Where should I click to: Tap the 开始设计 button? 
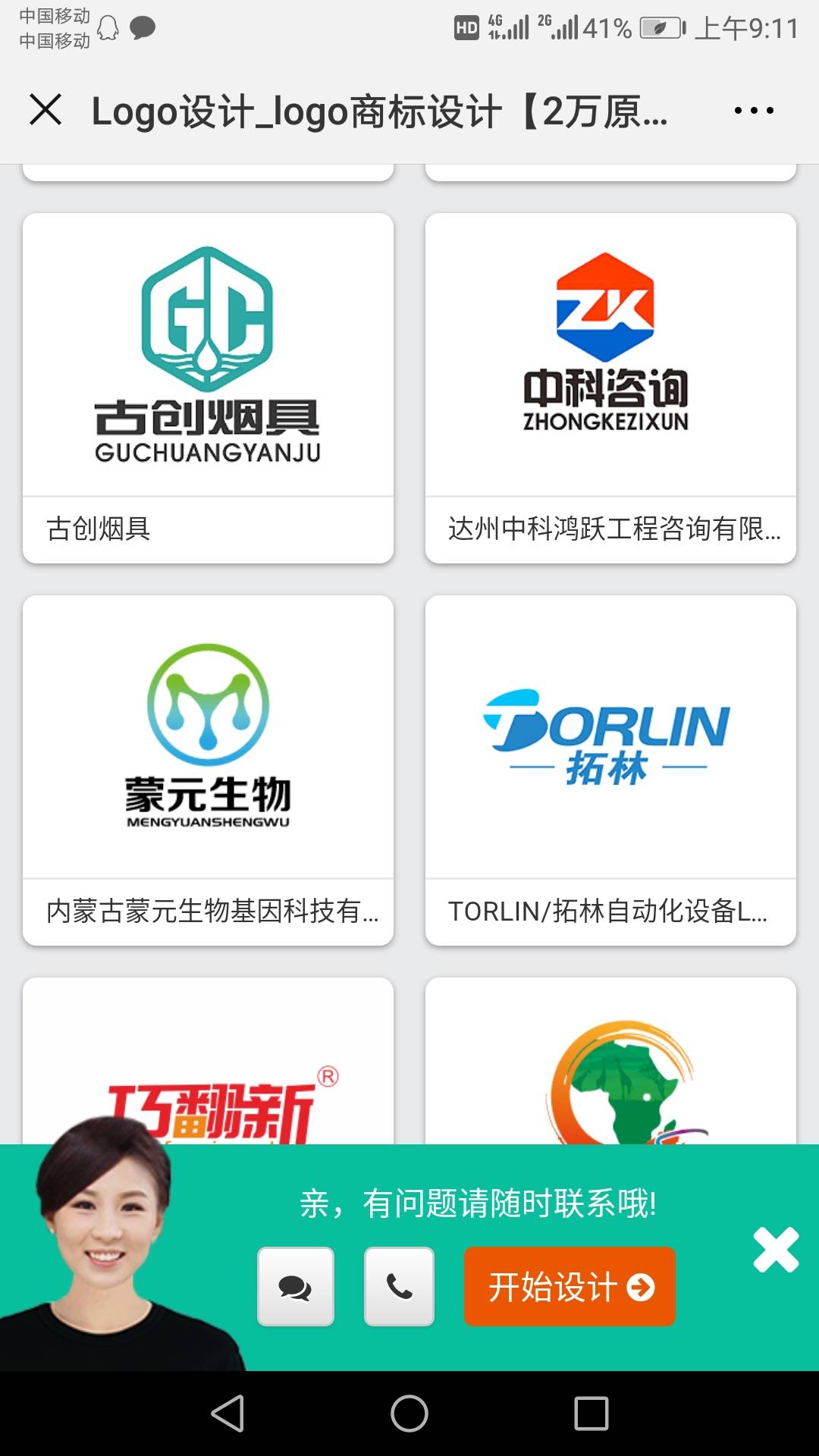pos(570,1287)
